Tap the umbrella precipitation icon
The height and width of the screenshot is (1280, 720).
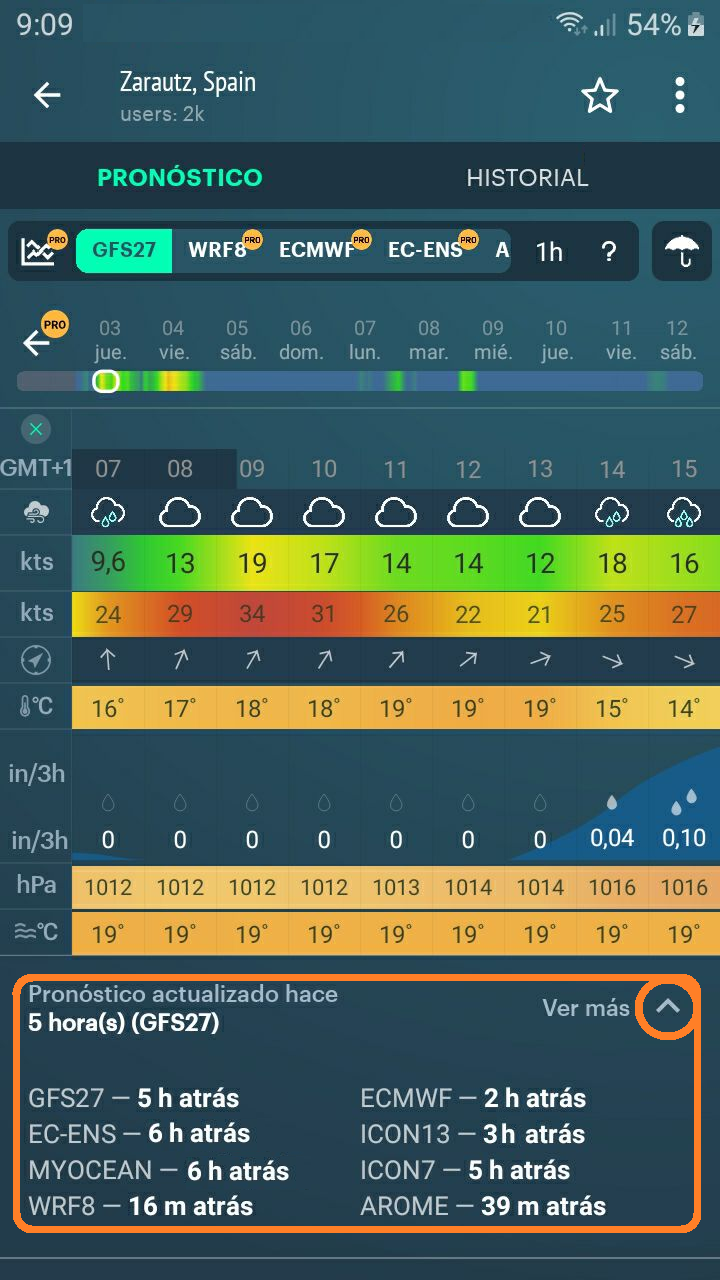click(682, 251)
